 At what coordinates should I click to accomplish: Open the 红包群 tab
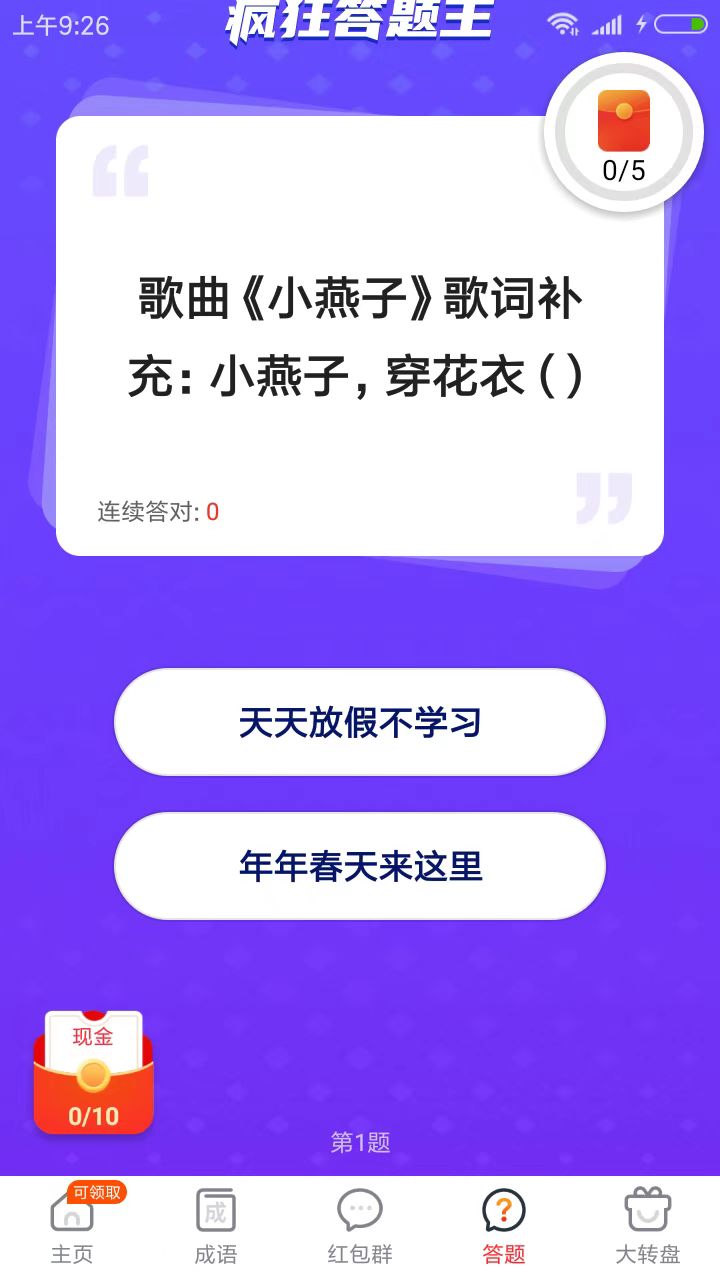[360, 1227]
